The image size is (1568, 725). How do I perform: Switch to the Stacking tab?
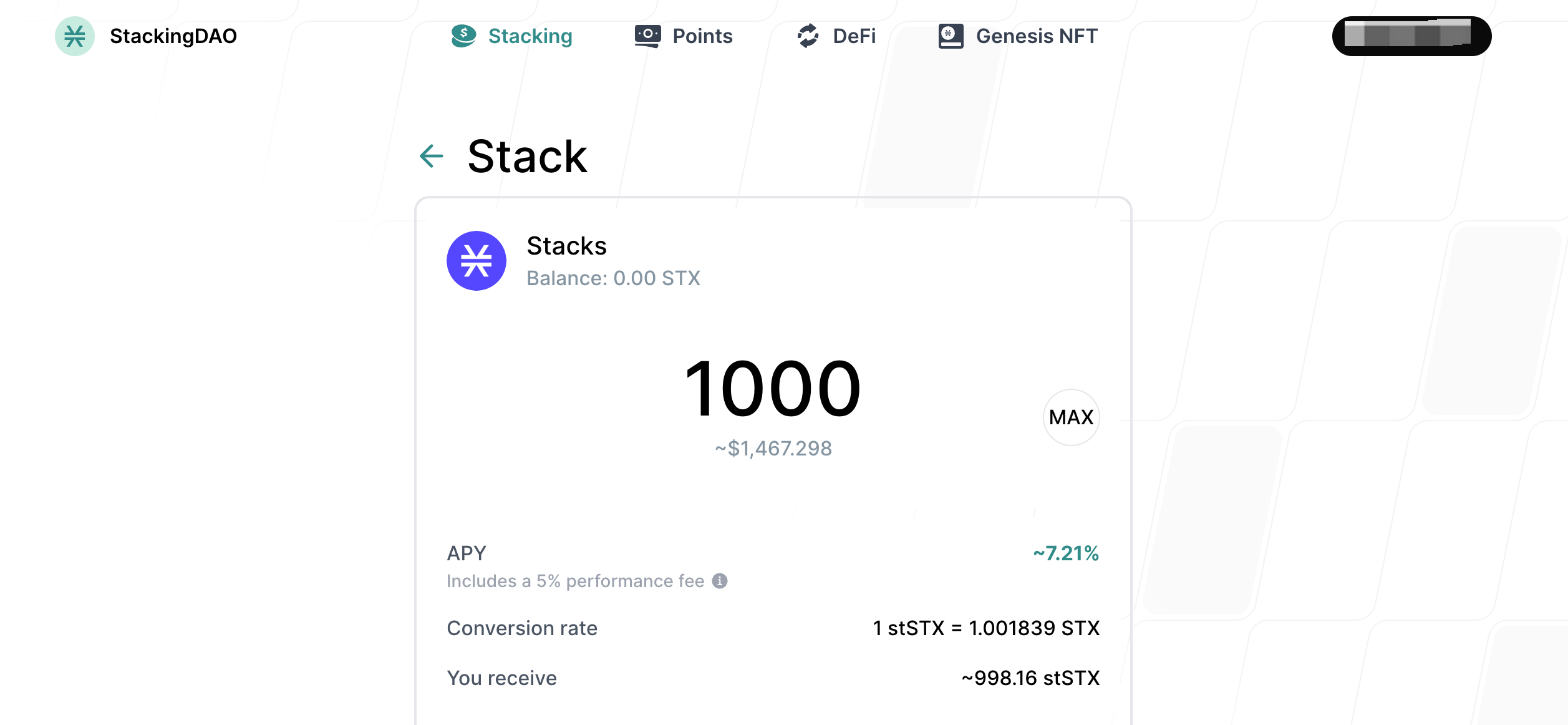pos(512,36)
